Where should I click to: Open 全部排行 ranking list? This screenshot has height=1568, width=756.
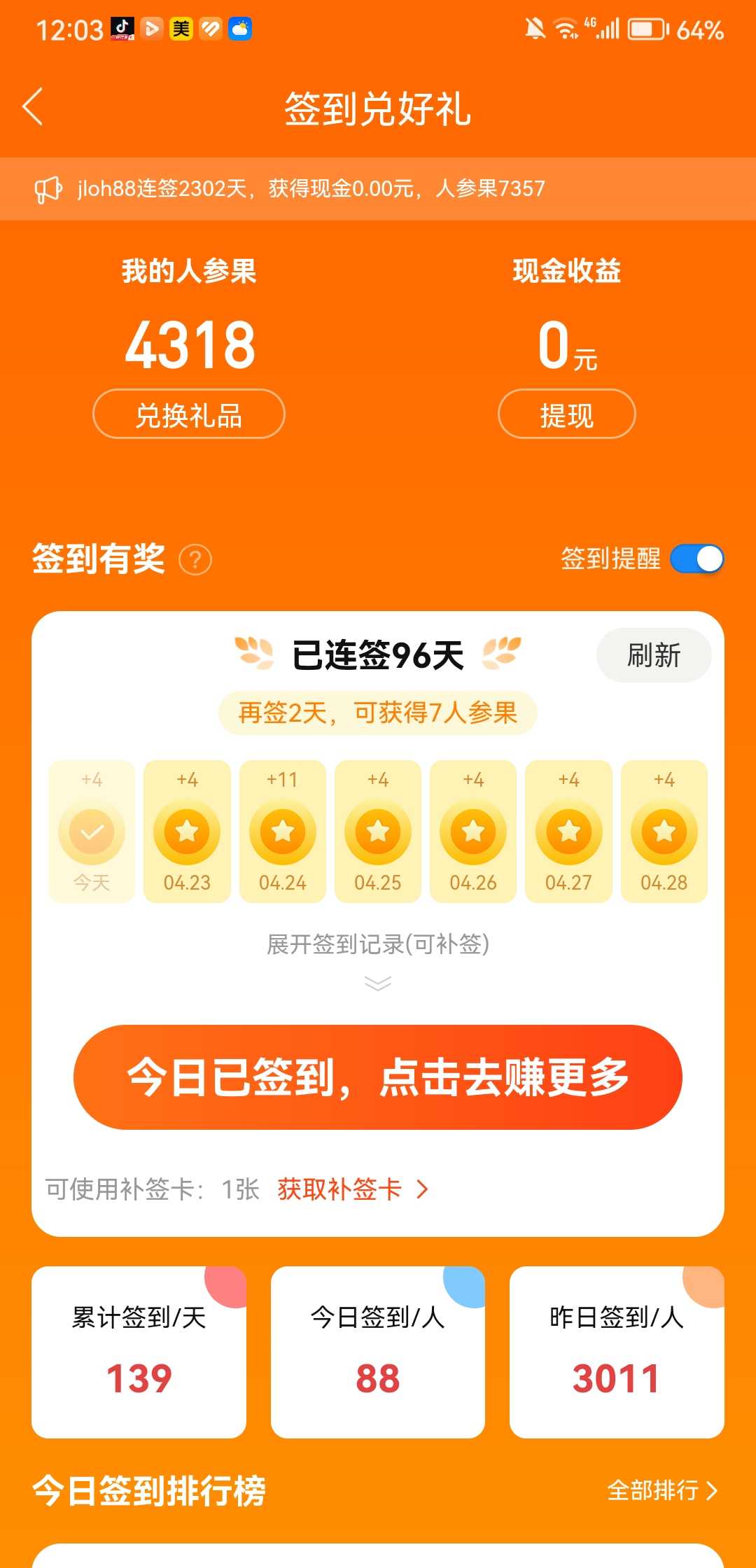point(661,1490)
